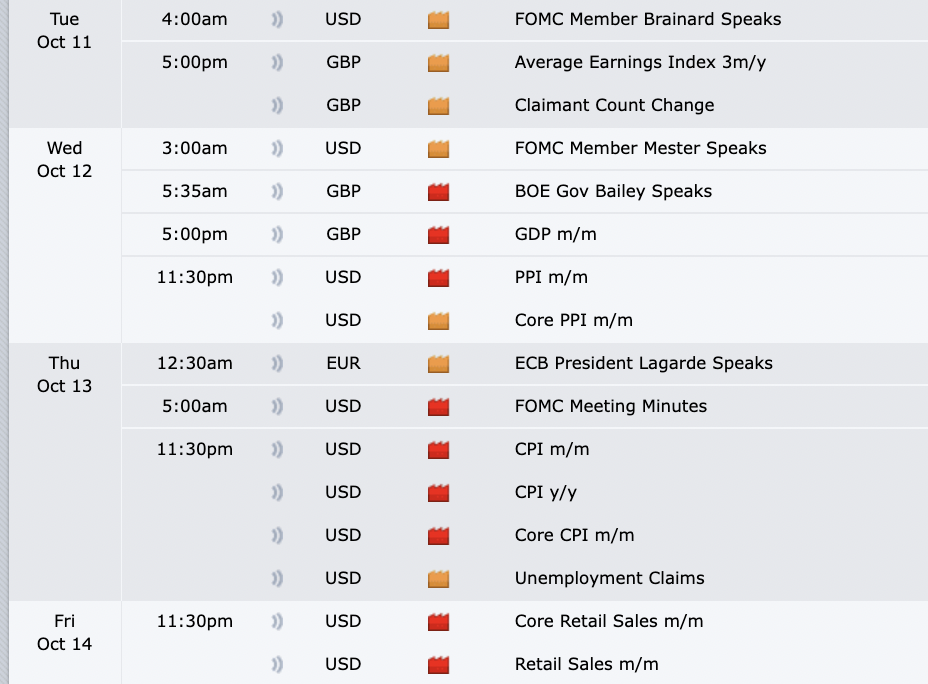Open ECB President Lagarde Speaks event
Image resolution: width=928 pixels, height=684 pixels.
click(x=643, y=363)
